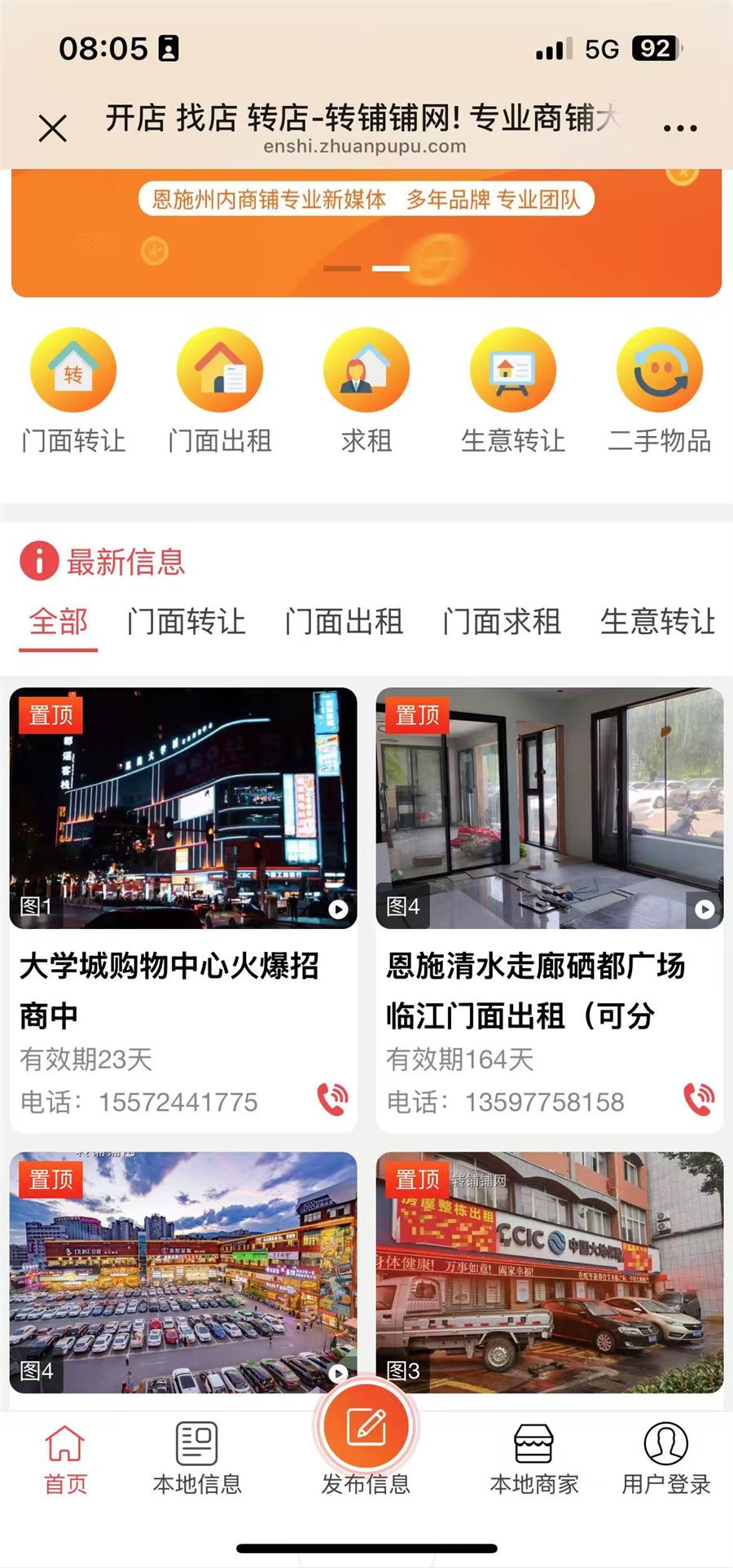
Task: Open the 二手物品 category
Action: coord(660,391)
